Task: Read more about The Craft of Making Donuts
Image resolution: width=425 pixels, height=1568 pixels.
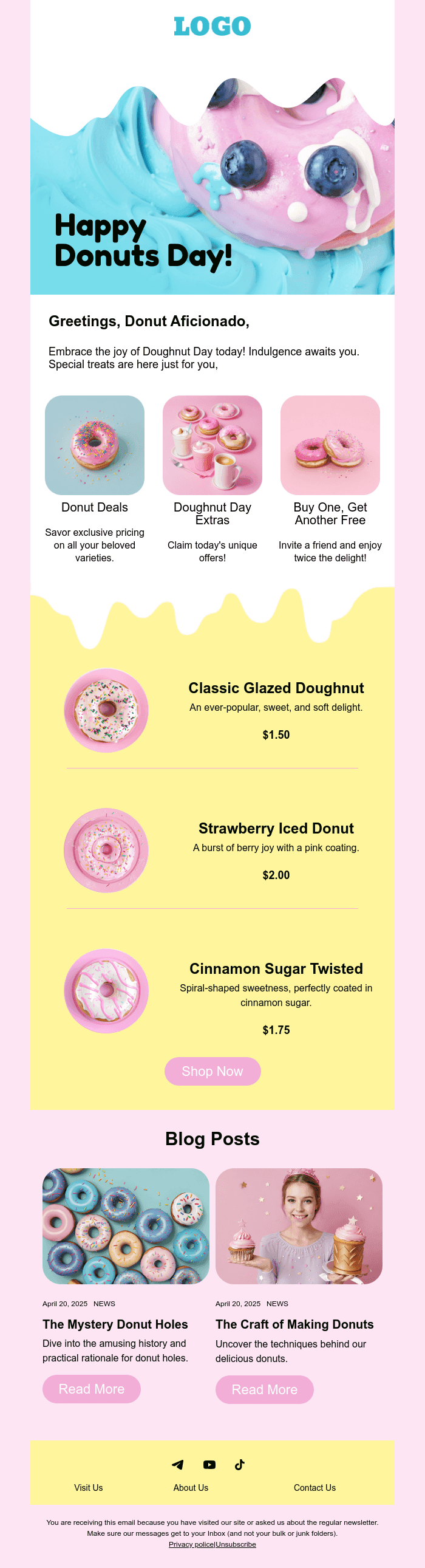Action: click(x=265, y=1389)
